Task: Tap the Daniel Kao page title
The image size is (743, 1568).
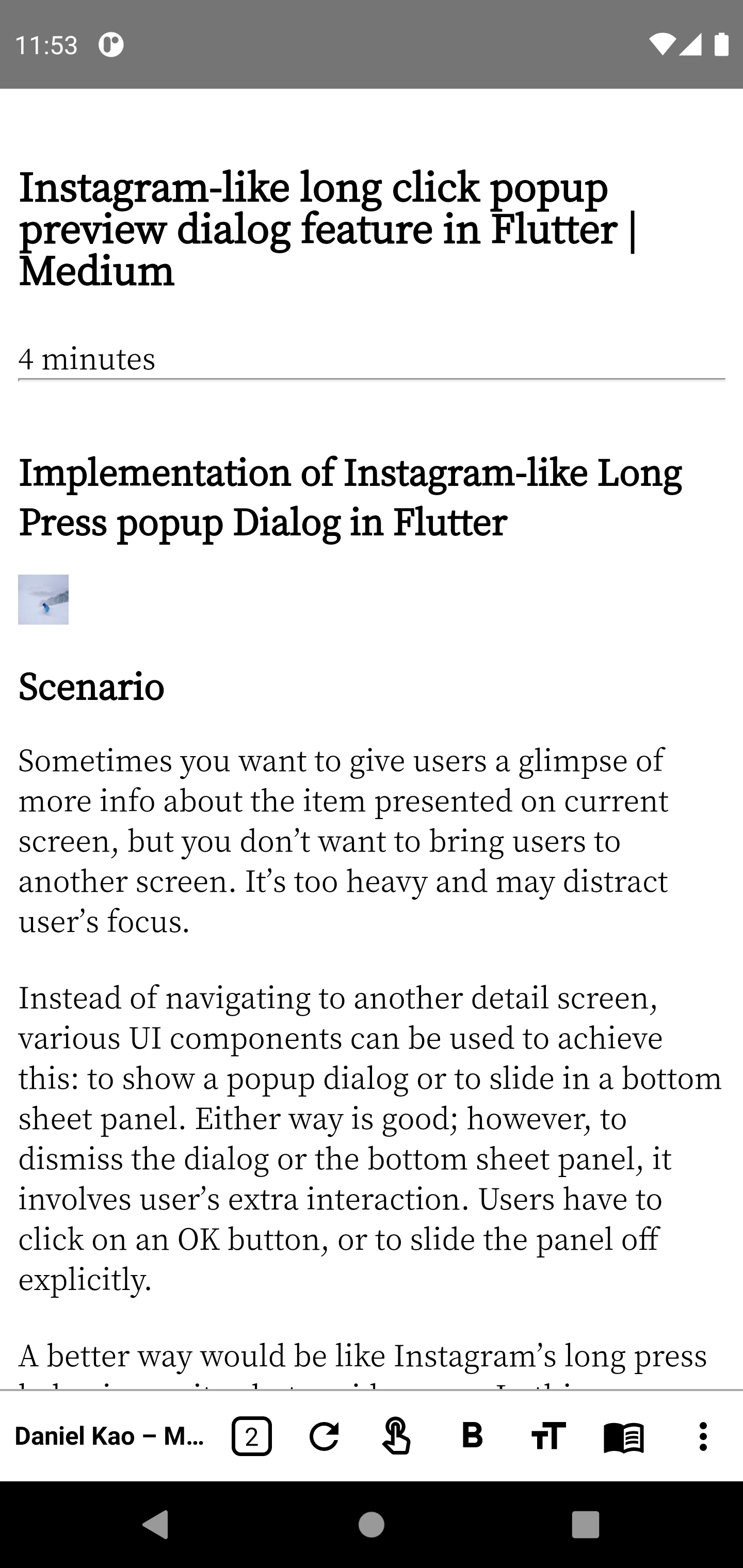Action: click(109, 1436)
